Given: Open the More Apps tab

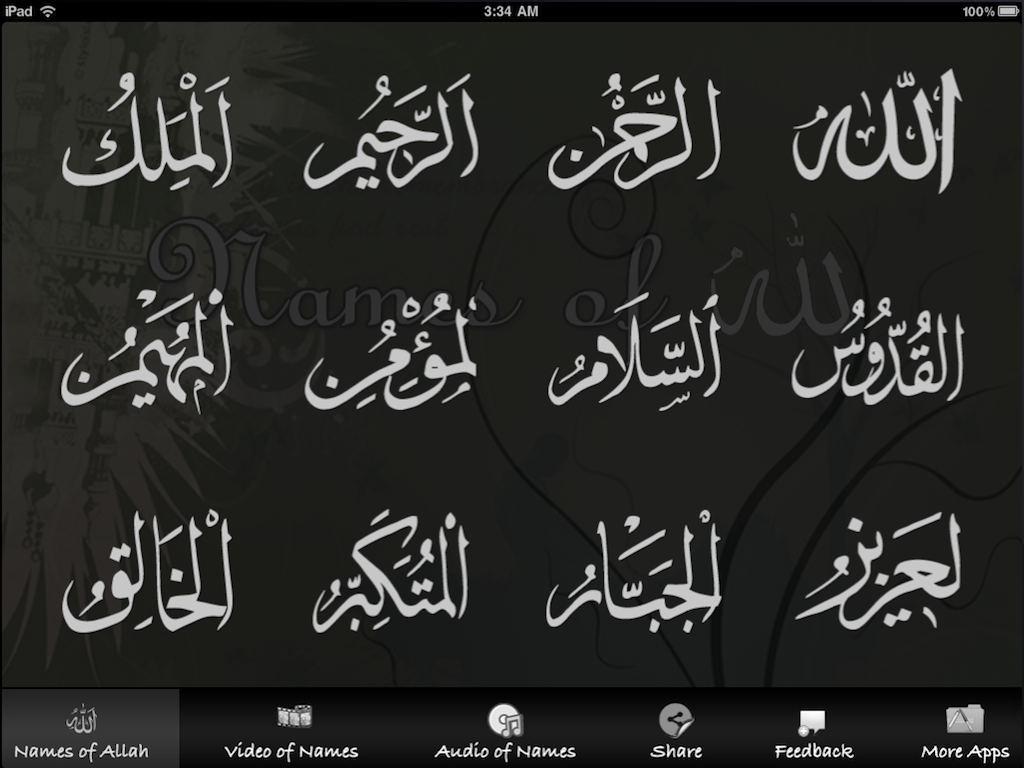Looking at the screenshot, I should [x=965, y=729].
